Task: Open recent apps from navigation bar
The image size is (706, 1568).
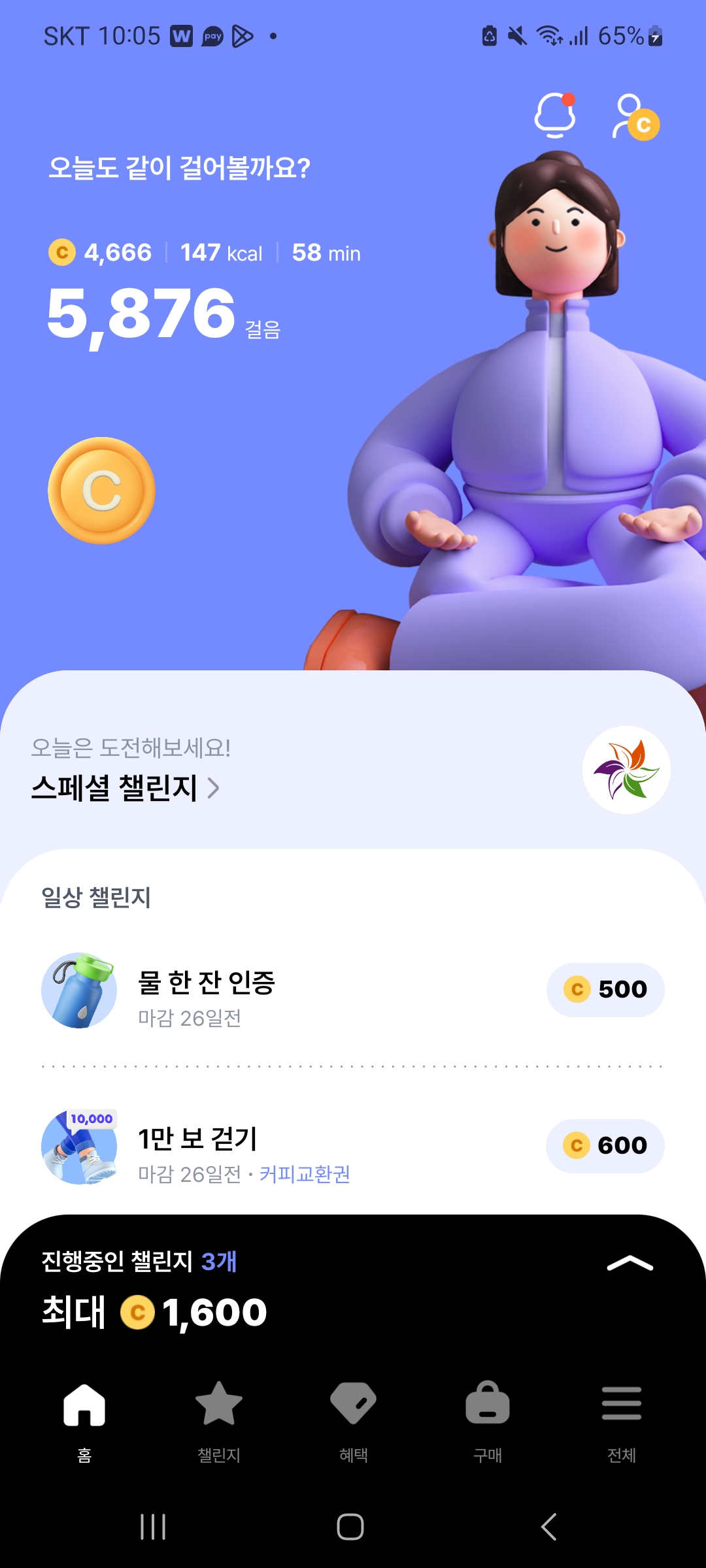Action: pyautogui.click(x=153, y=1527)
